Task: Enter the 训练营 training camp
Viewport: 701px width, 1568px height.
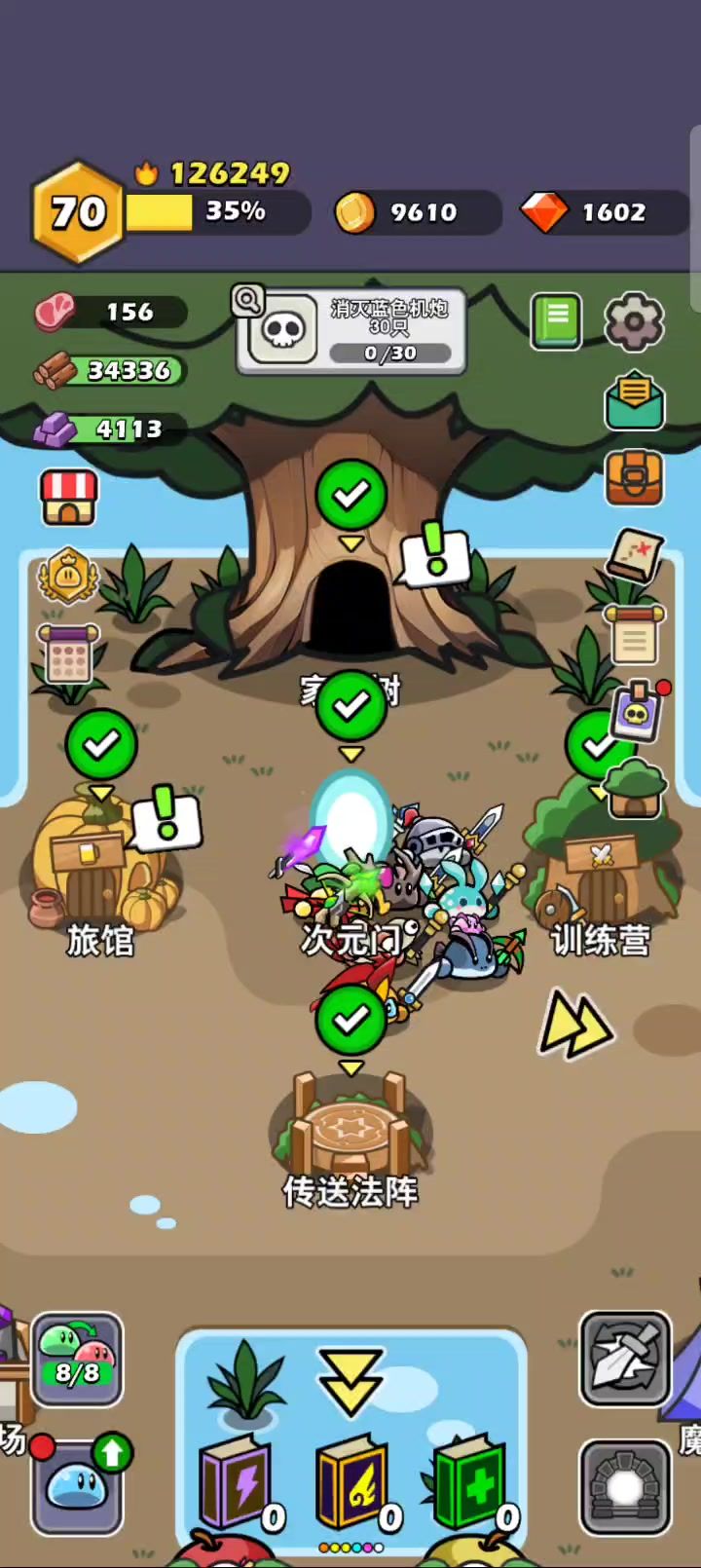Action: [601, 877]
